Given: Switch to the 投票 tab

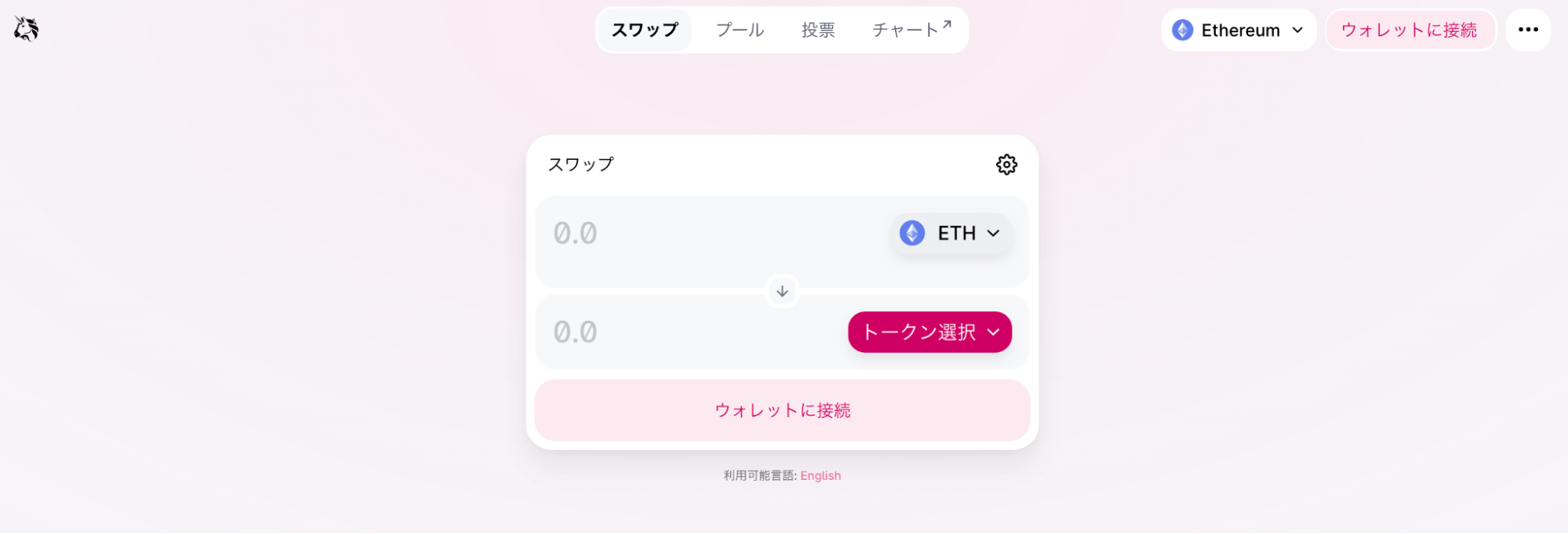Looking at the screenshot, I should click(818, 30).
